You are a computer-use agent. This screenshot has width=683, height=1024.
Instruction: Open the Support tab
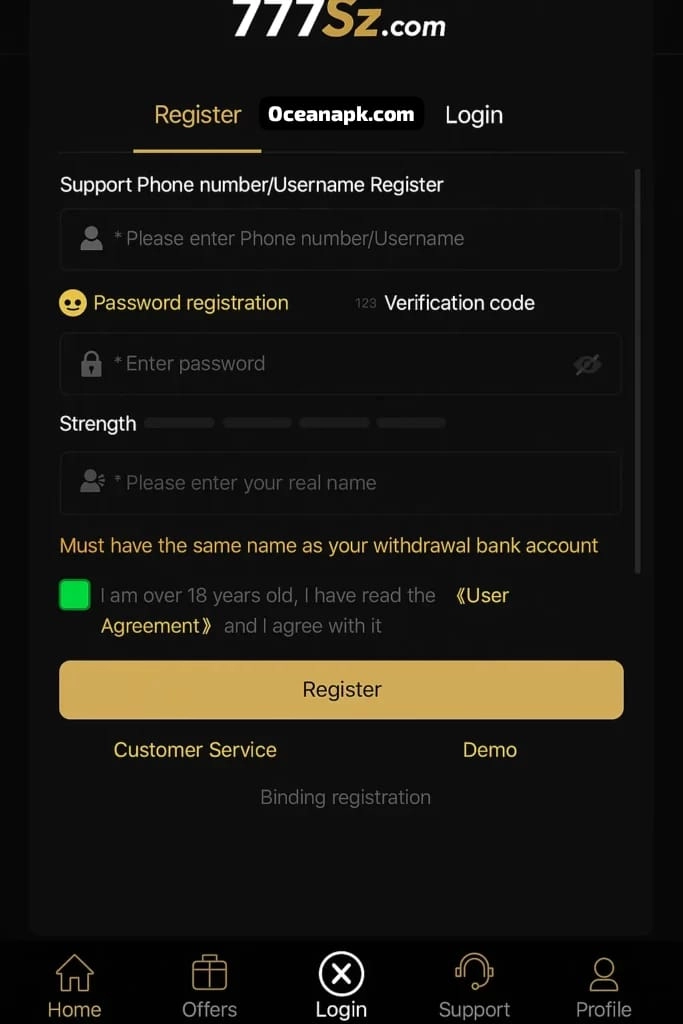pos(474,985)
